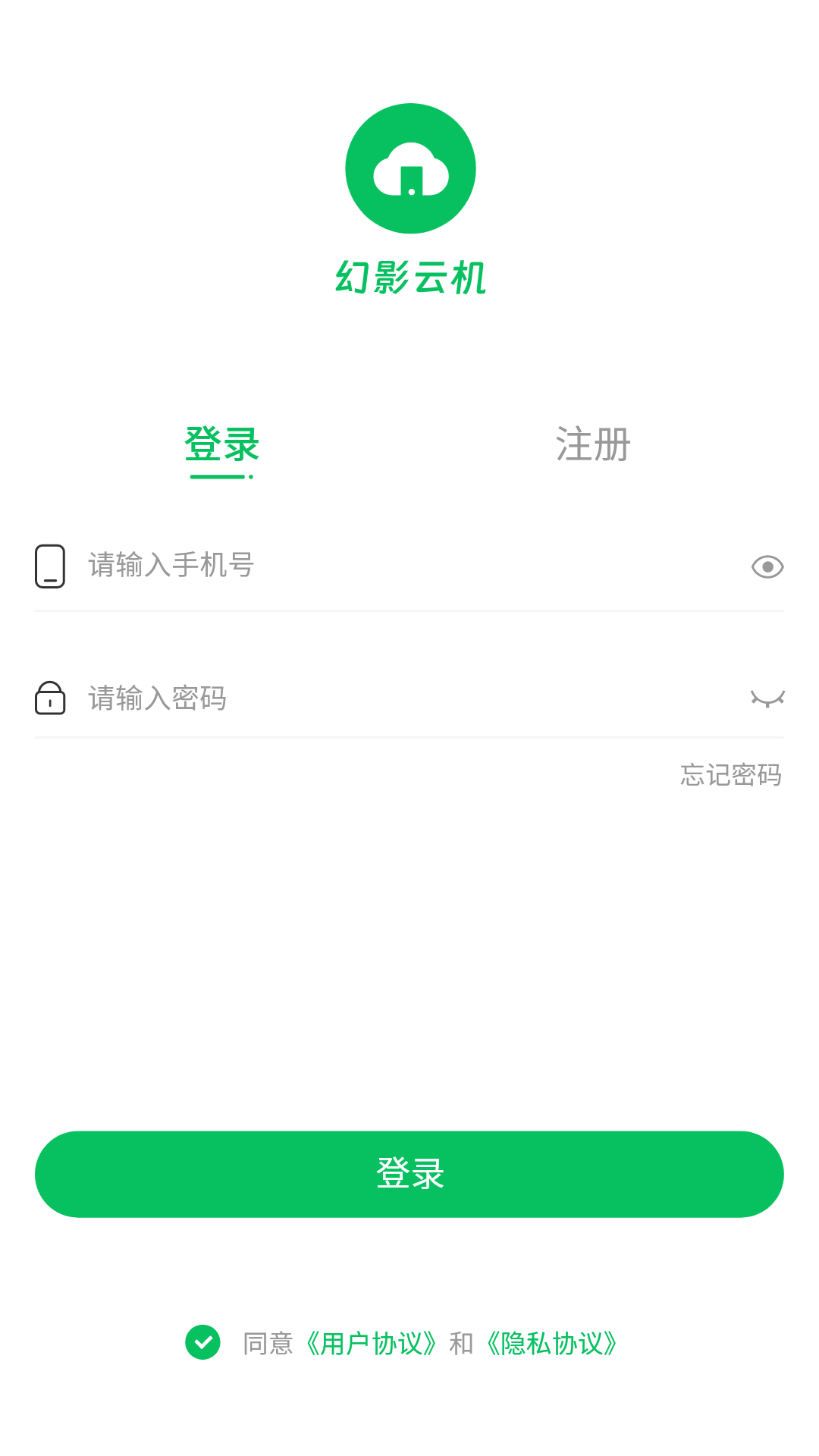This screenshot has width=819, height=1456.
Task: Click the cloud phone app logo
Action: pyautogui.click(x=409, y=168)
